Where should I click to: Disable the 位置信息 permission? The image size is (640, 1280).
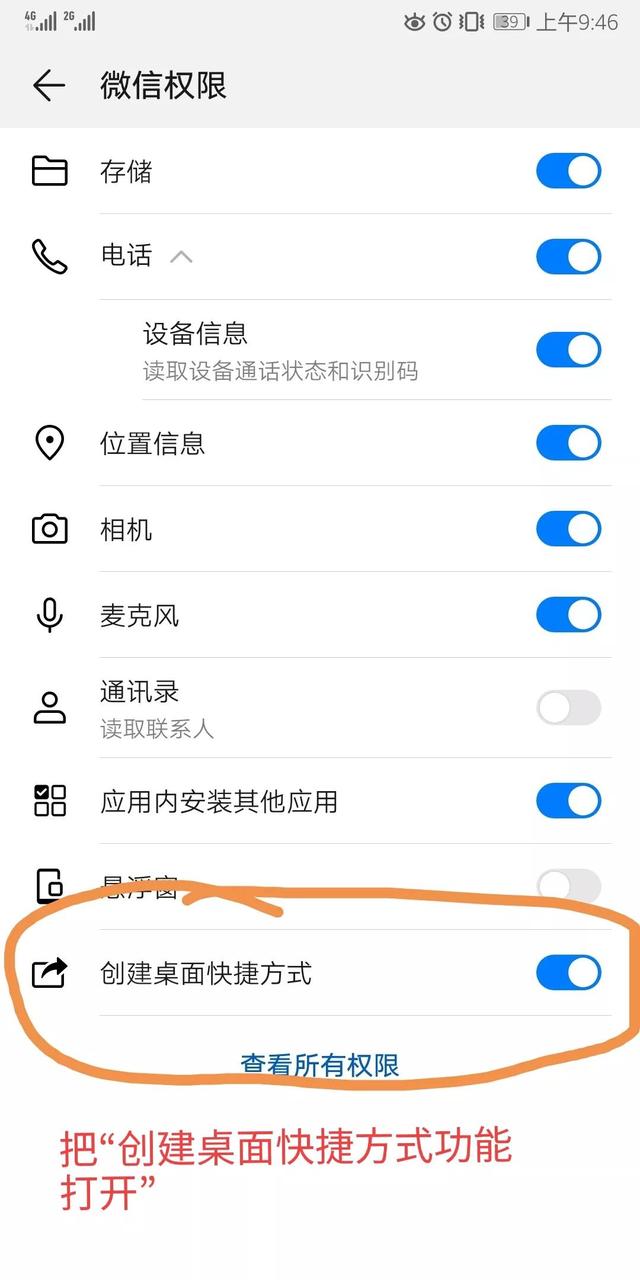(x=568, y=442)
